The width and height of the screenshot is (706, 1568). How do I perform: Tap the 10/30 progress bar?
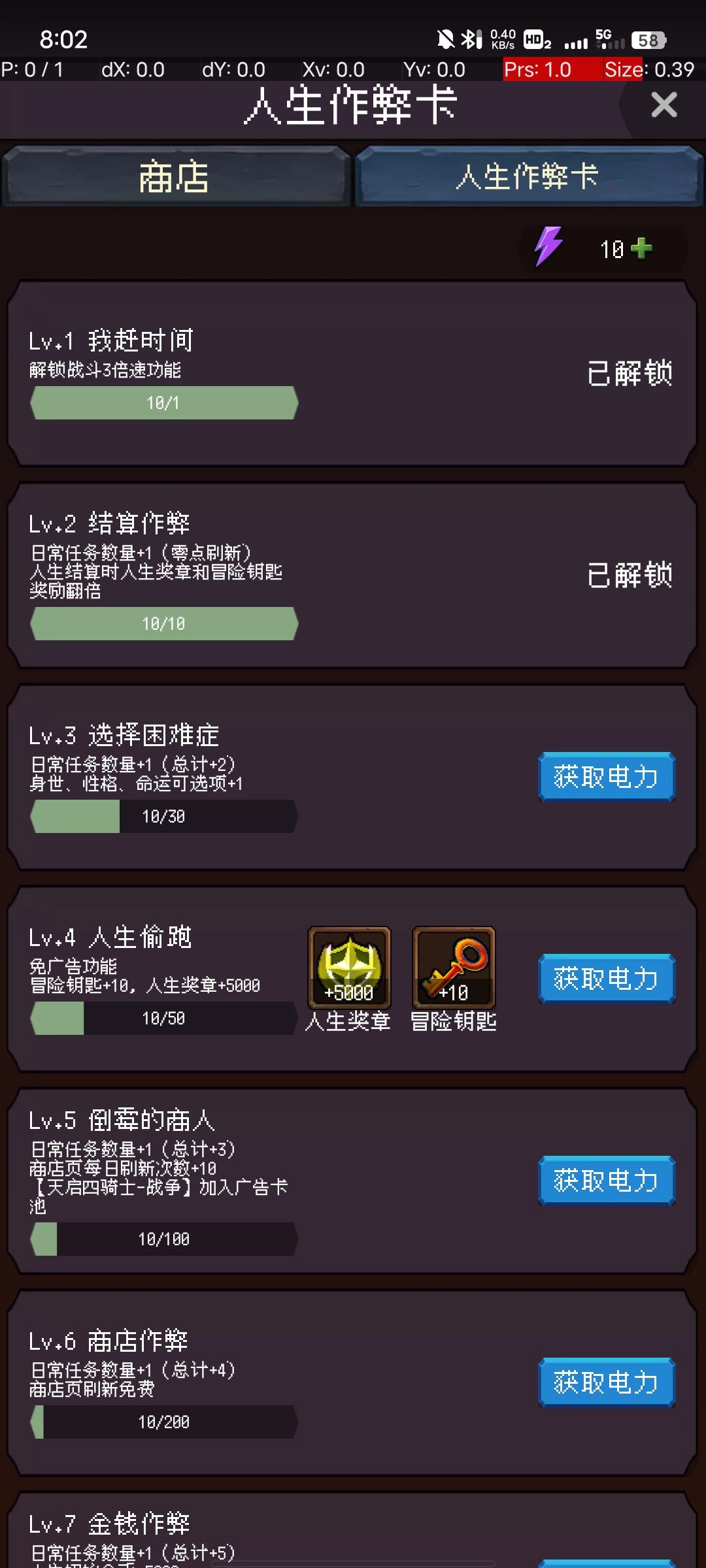click(x=162, y=815)
